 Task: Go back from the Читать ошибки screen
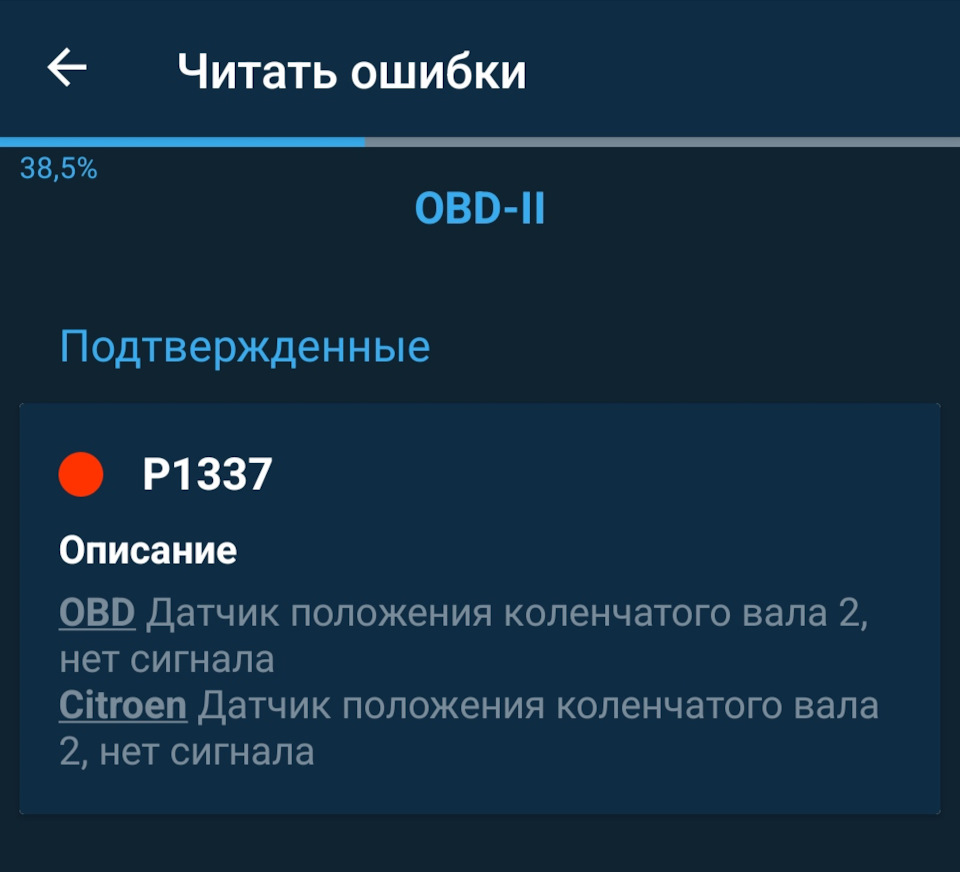[x=67, y=69]
